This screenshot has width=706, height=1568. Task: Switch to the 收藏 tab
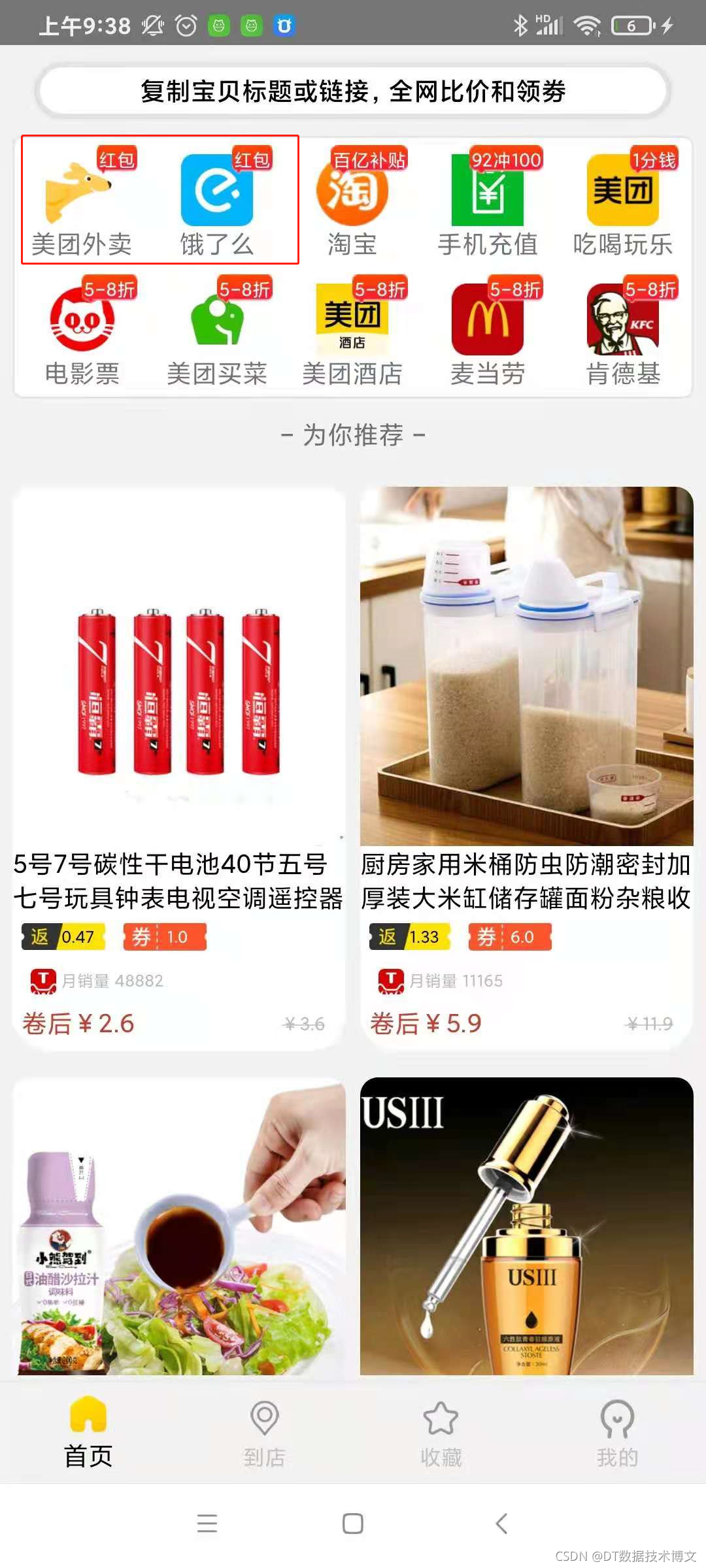[441, 1431]
